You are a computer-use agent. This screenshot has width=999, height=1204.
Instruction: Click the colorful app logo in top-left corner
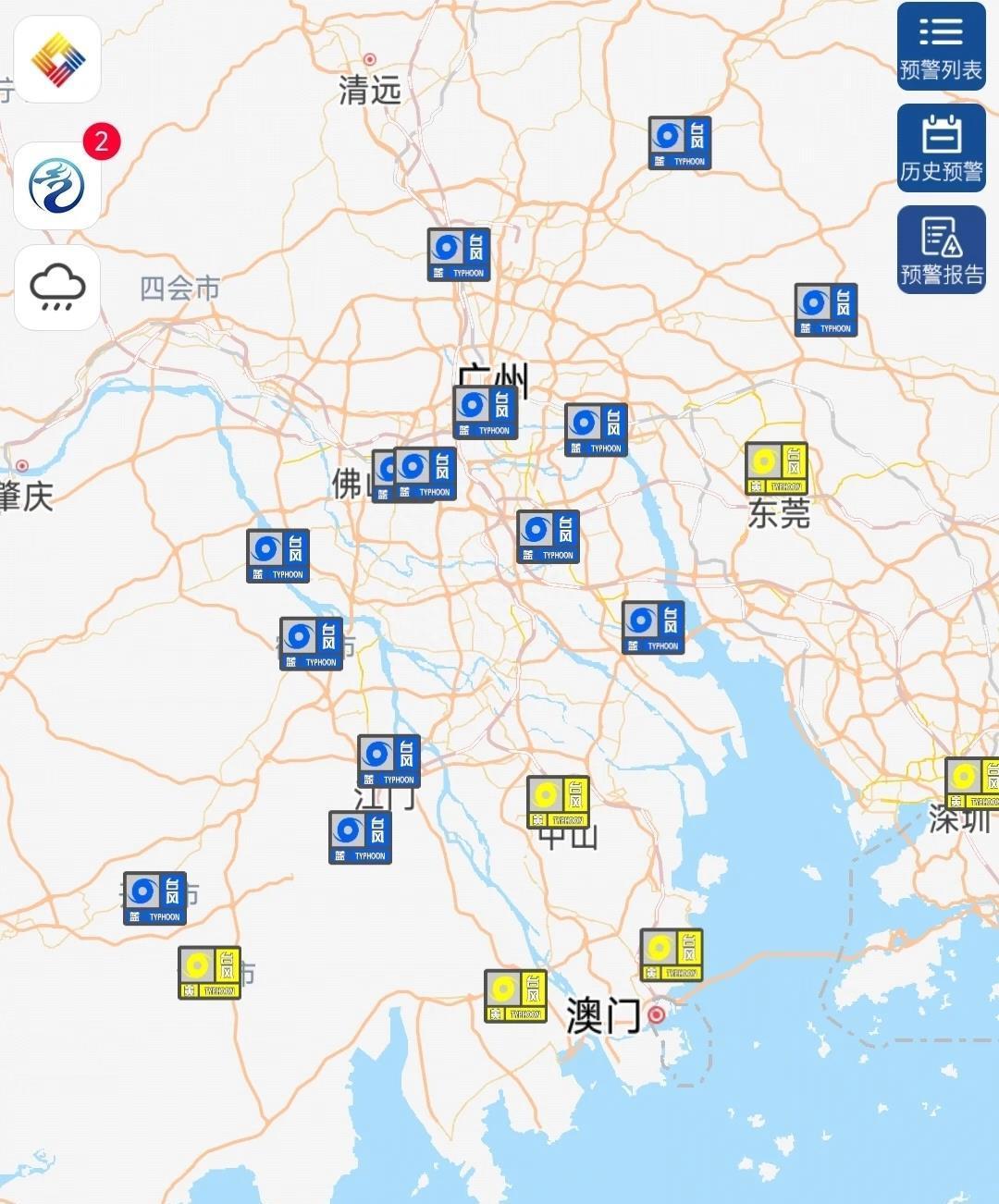pyautogui.click(x=57, y=58)
